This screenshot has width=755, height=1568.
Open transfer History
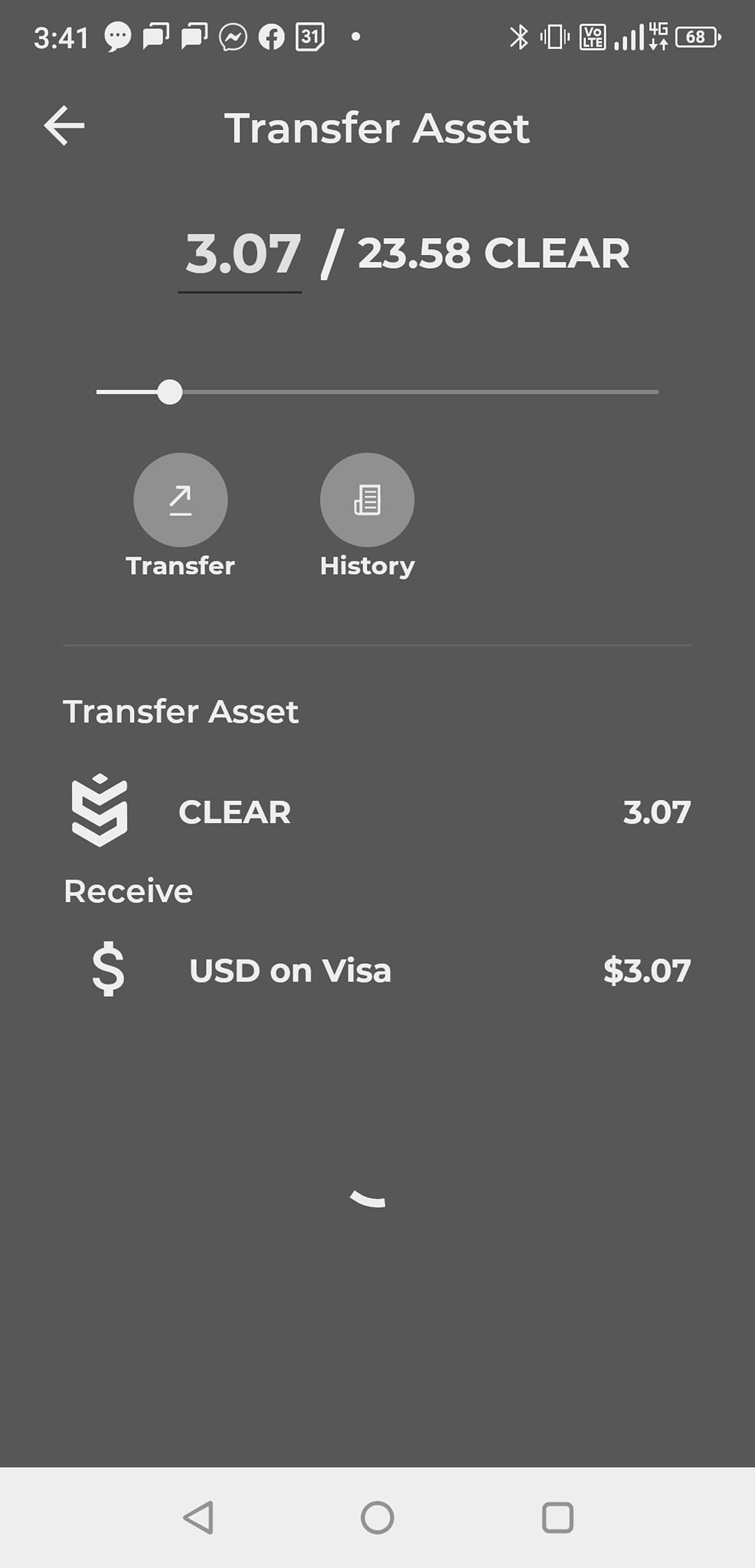tap(367, 500)
